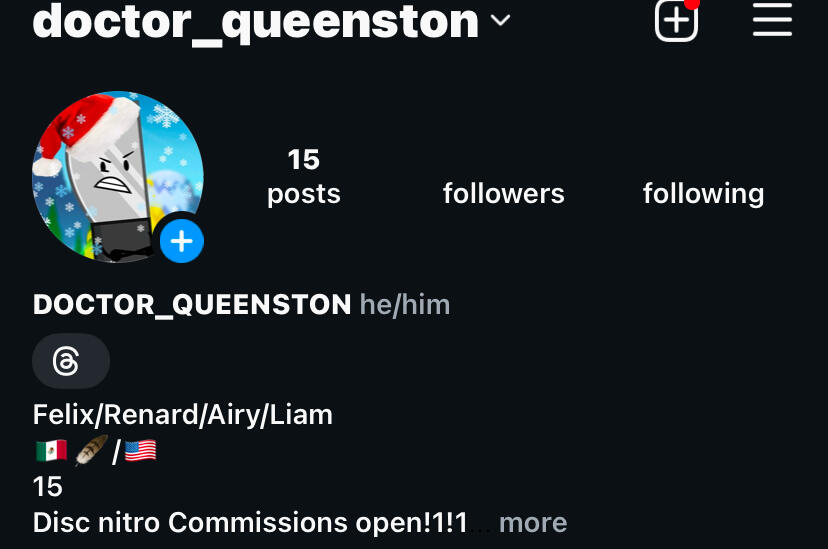Open the account switcher next to doctor_queenston
Image resolution: width=828 pixels, height=549 pixels.
501,21
